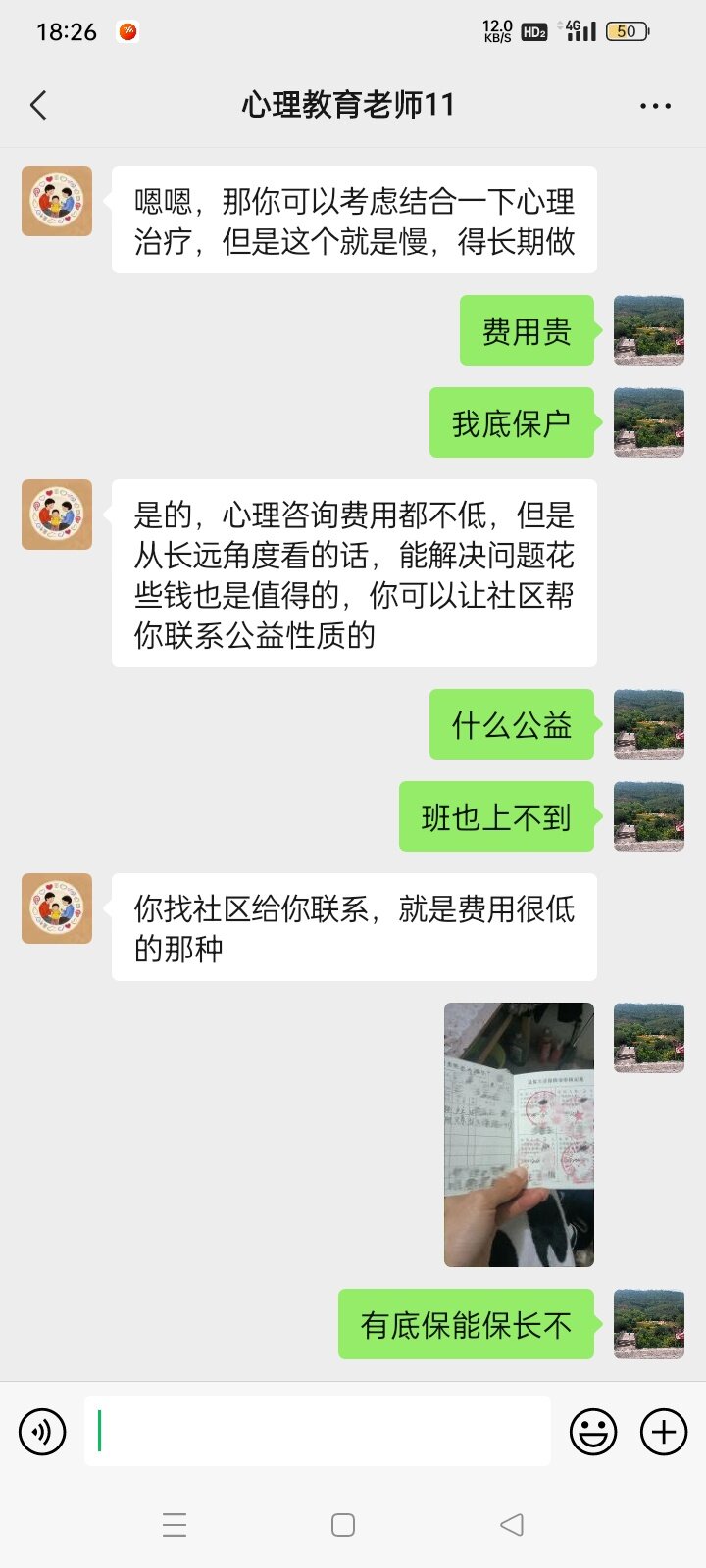Open the recent apps system button
Image resolution: width=706 pixels, height=1568 pixels.
pyautogui.click(x=175, y=1525)
